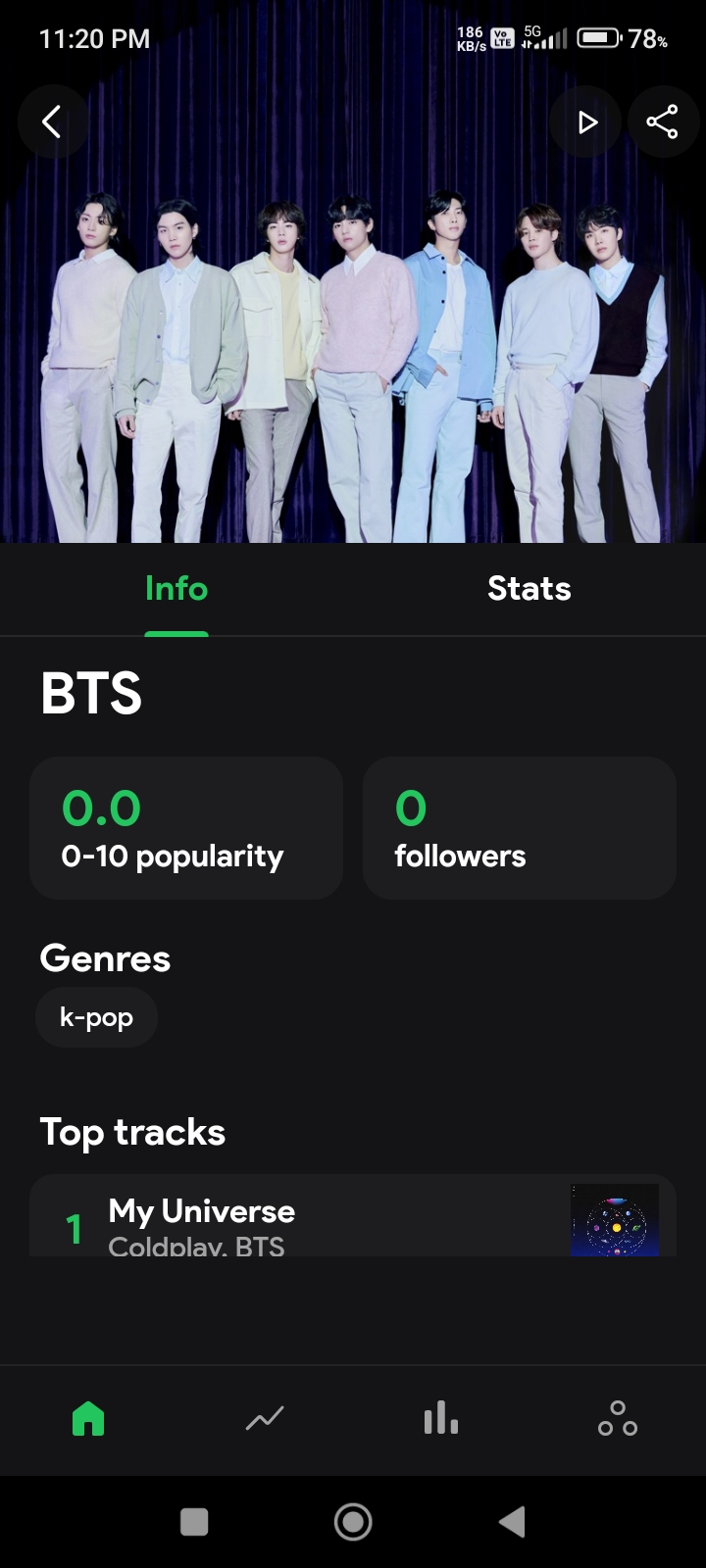Go back using the top-left arrow
Image resolution: width=706 pixels, height=1568 pixels.
pyautogui.click(x=52, y=122)
